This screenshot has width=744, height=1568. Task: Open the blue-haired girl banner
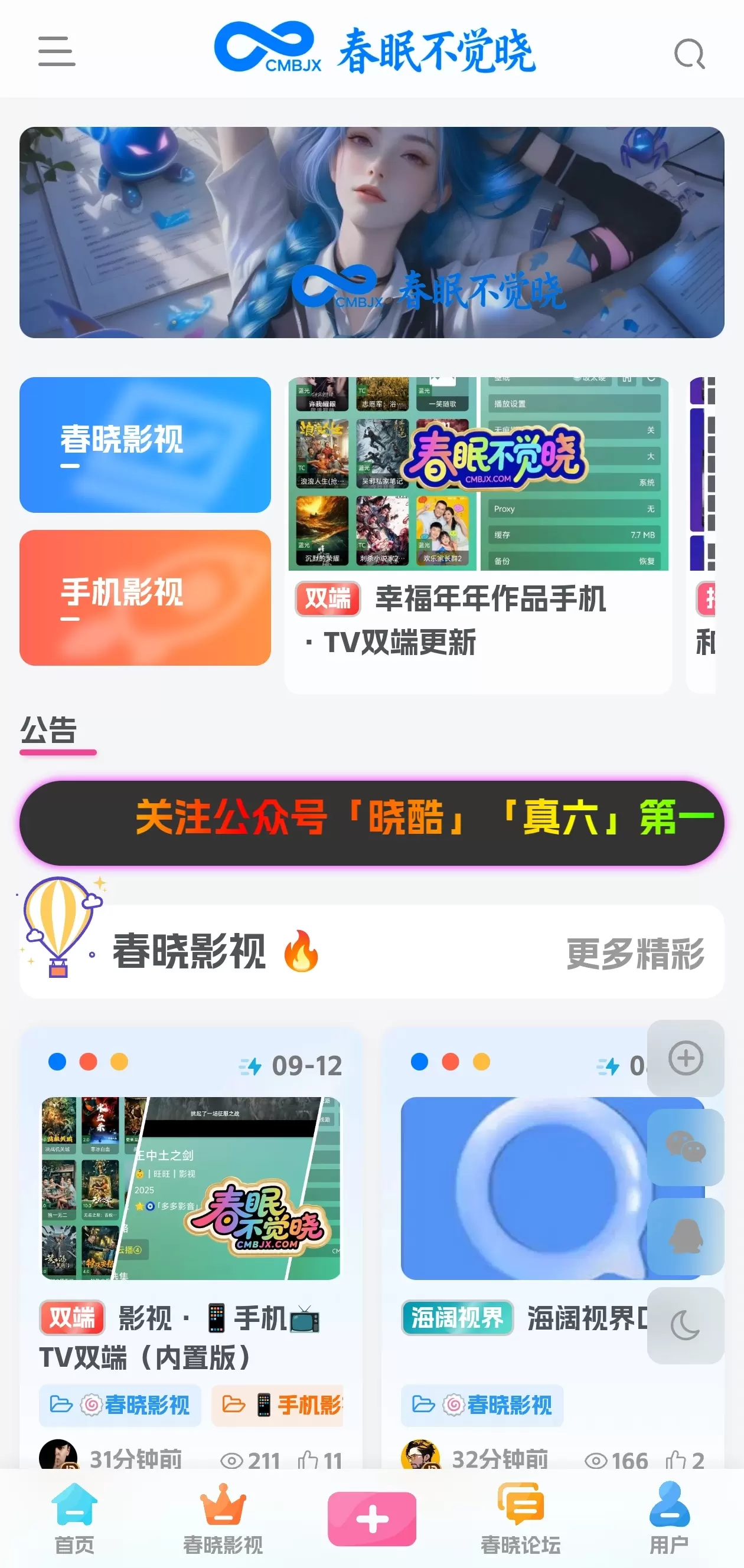(371, 232)
